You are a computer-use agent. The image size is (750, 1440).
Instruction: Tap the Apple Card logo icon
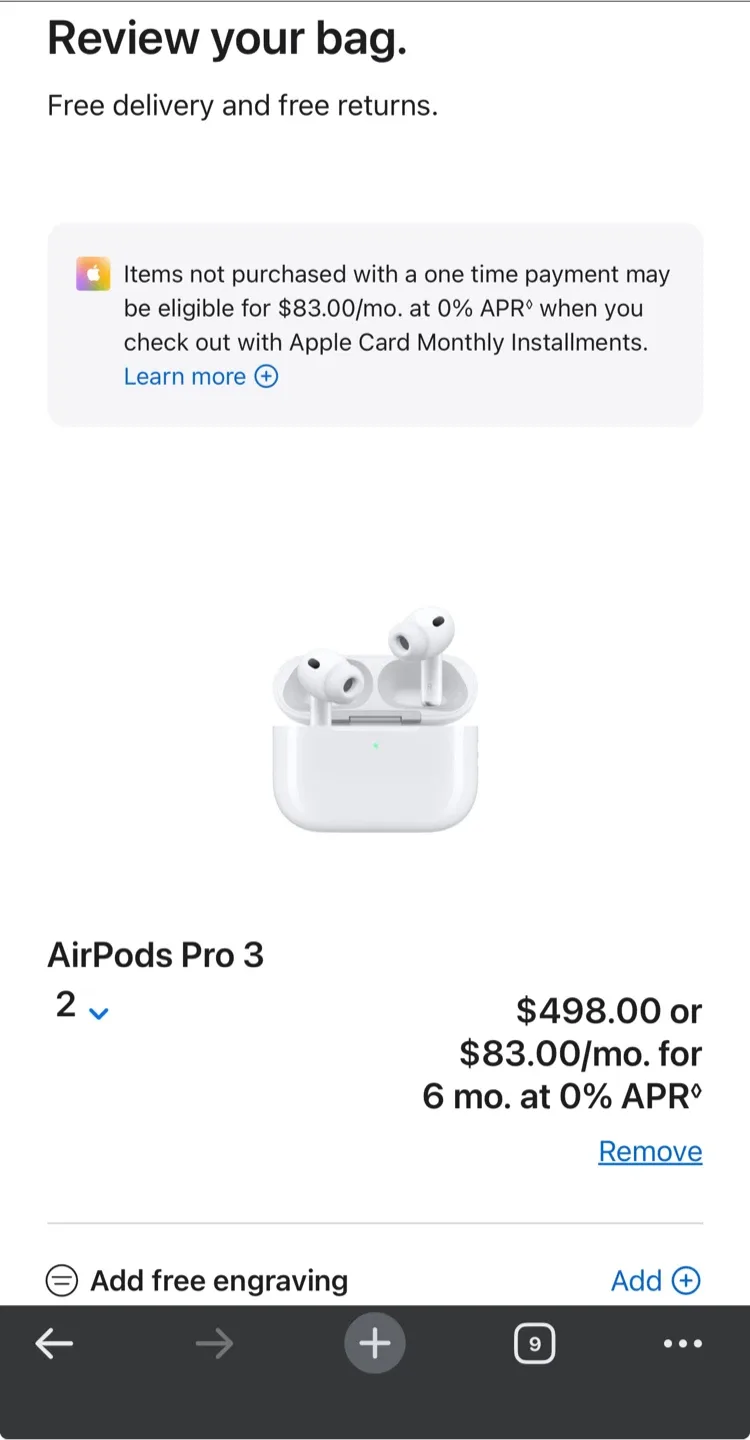(92, 273)
